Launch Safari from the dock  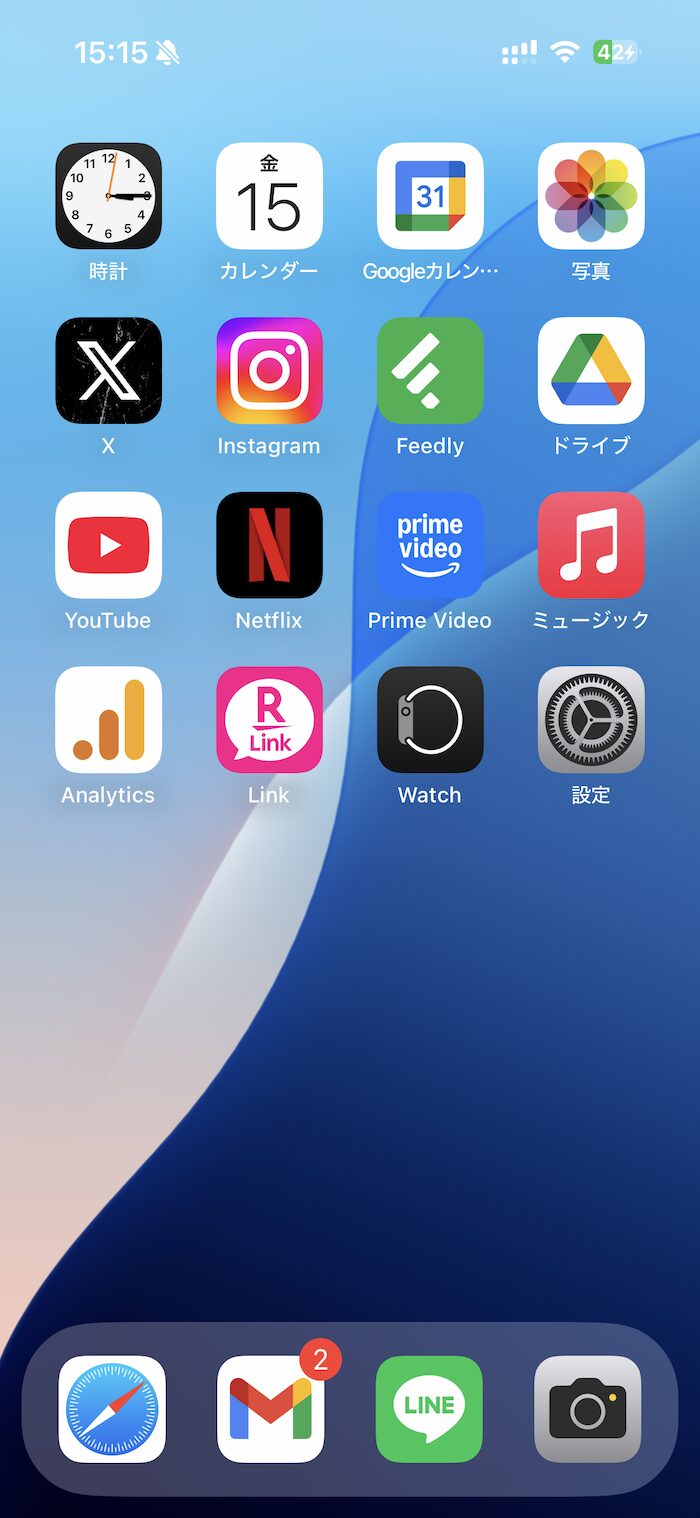click(x=112, y=1409)
